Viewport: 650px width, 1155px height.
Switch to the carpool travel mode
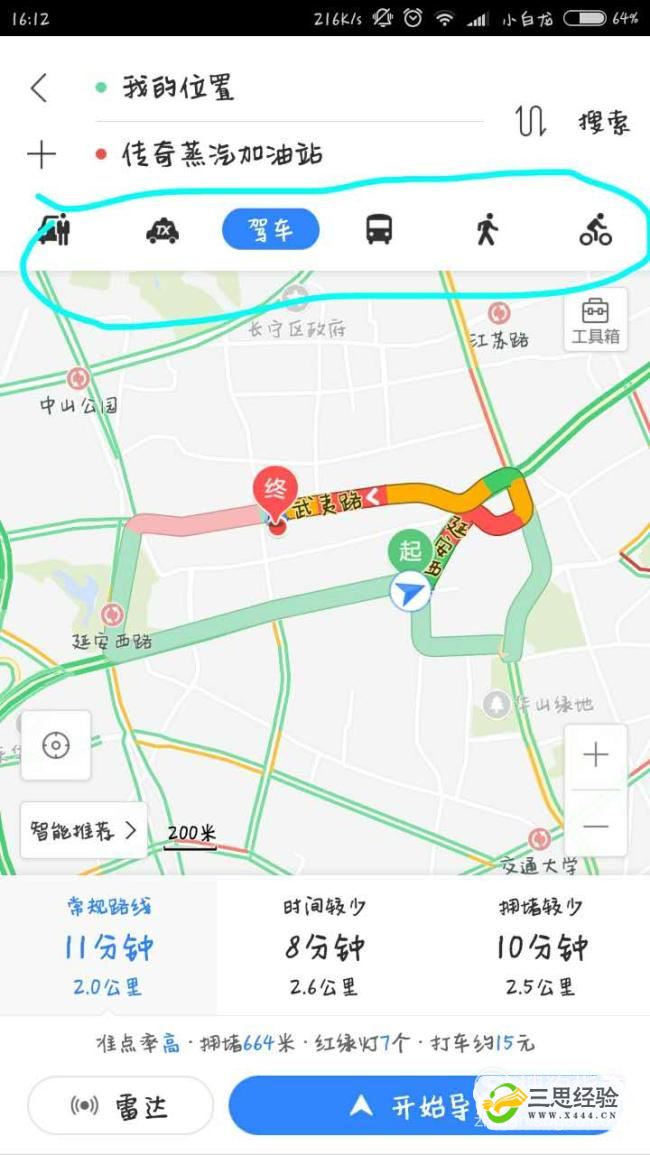pyautogui.click(x=54, y=230)
